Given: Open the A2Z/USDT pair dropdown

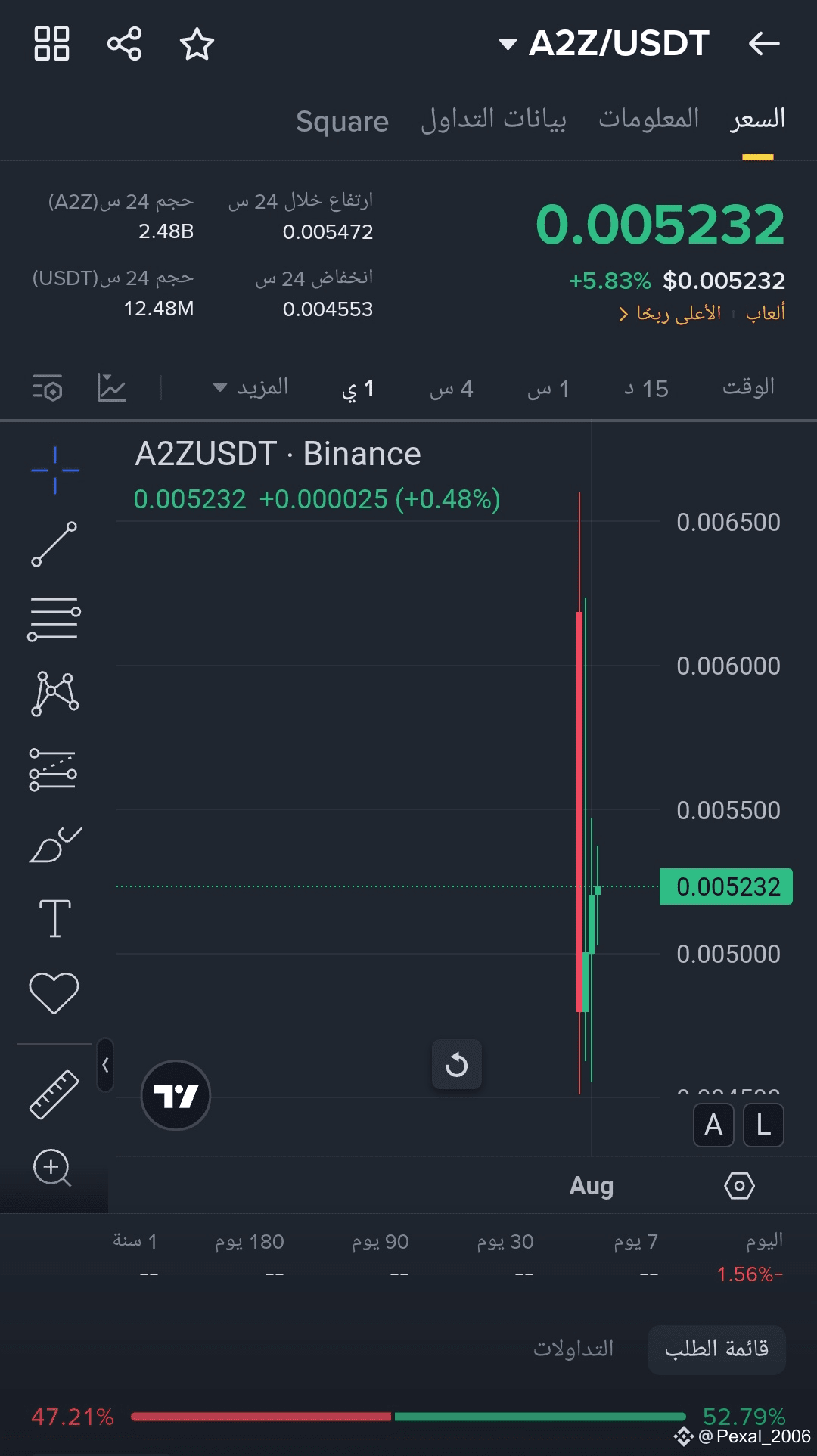Looking at the screenshot, I should tap(604, 43).
